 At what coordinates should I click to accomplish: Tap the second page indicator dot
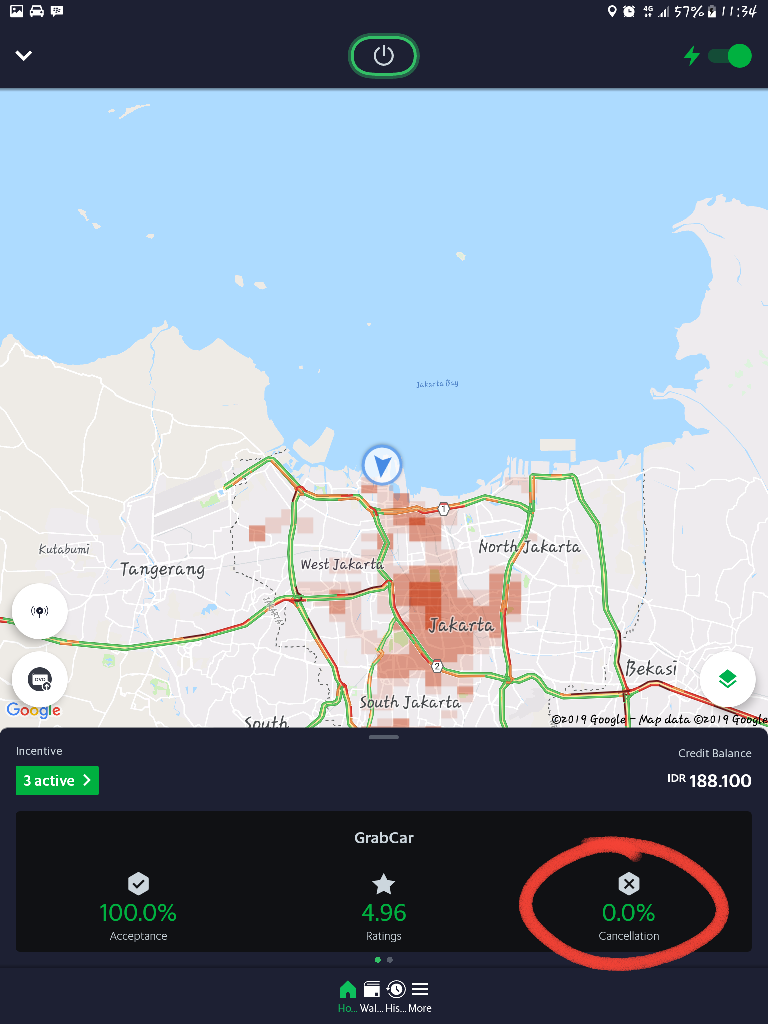click(x=390, y=959)
